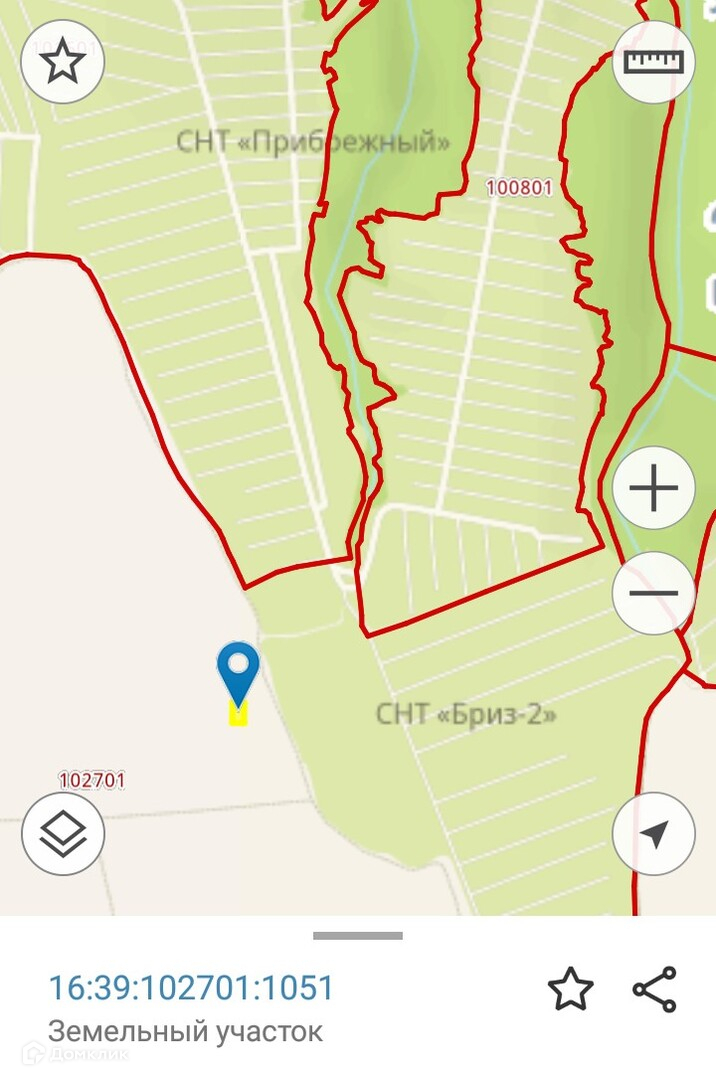
Task: Add parcel 16:39:102701:1051 to favorites
Action: [x=571, y=989]
